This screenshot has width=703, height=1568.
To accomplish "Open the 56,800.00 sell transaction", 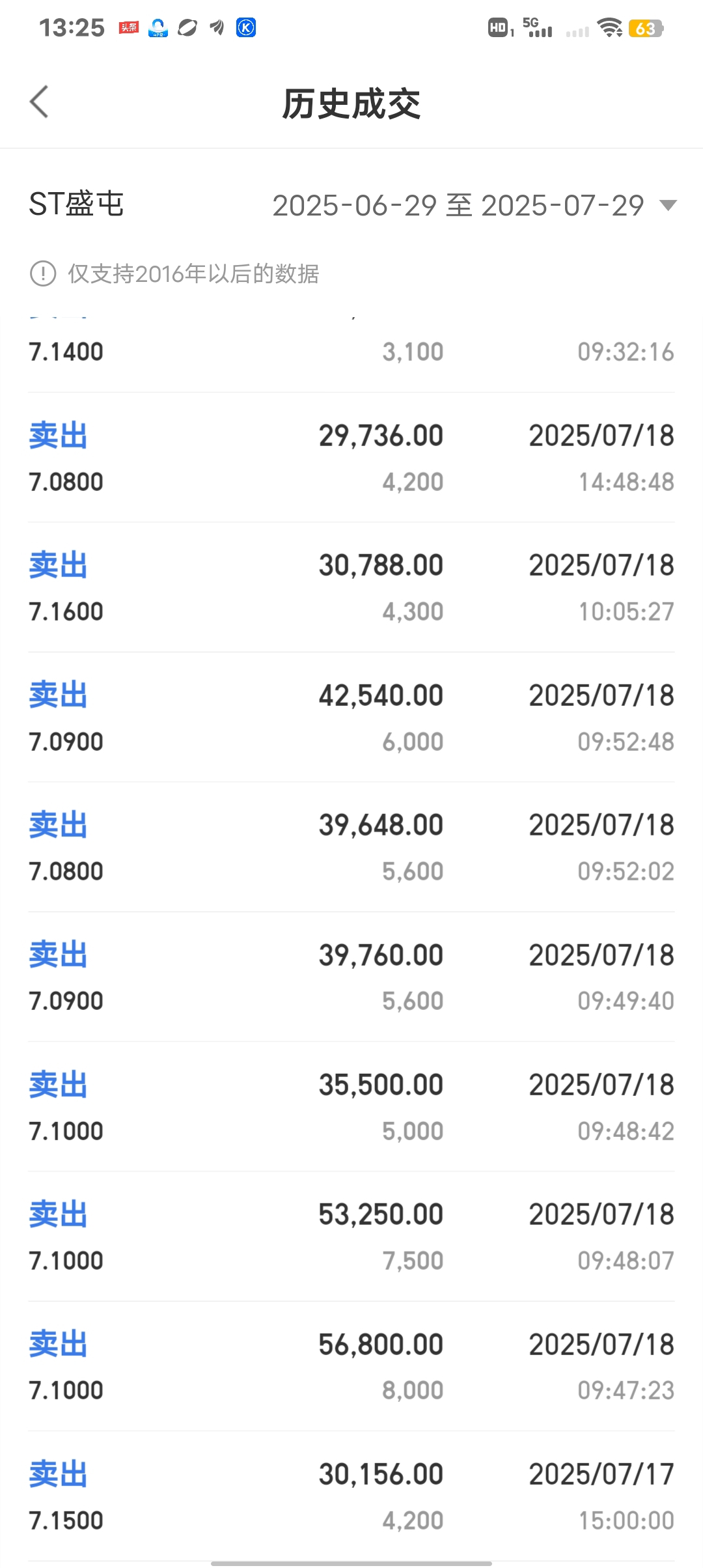I will 351,1366.
